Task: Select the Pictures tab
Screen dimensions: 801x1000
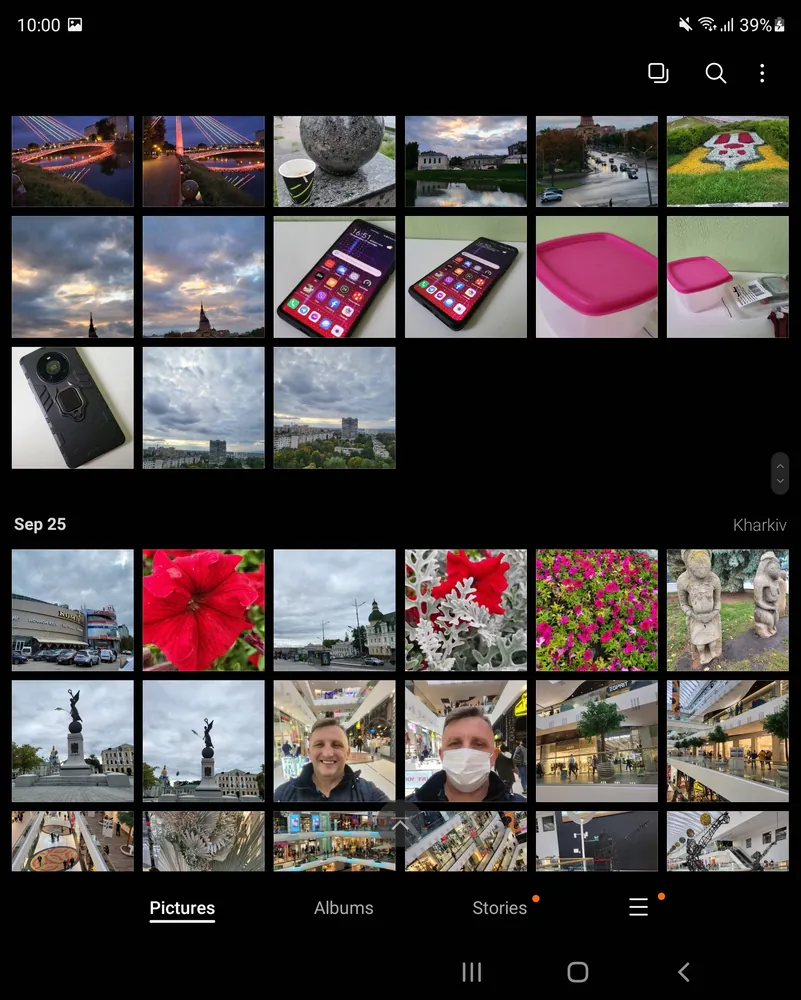Action: 182,908
